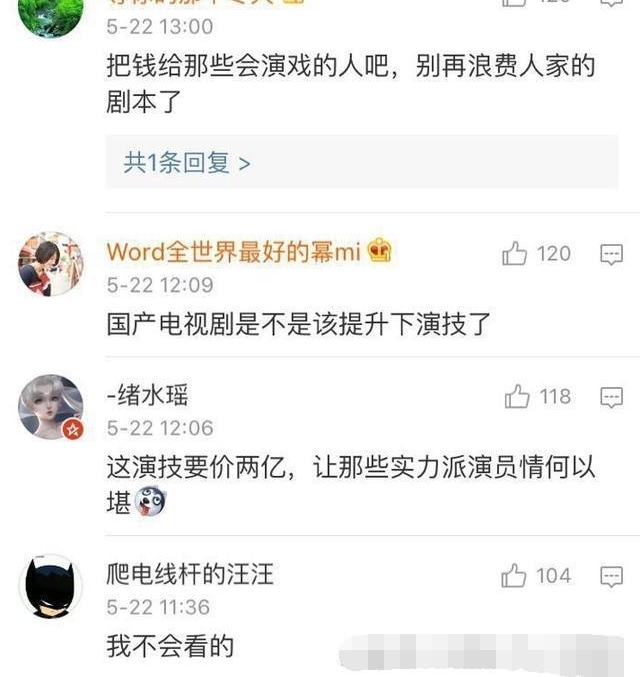640x677 pixels.
Task: Reply to the comment by Word全世界最好的幂mi
Action: pyautogui.click(x=611, y=255)
